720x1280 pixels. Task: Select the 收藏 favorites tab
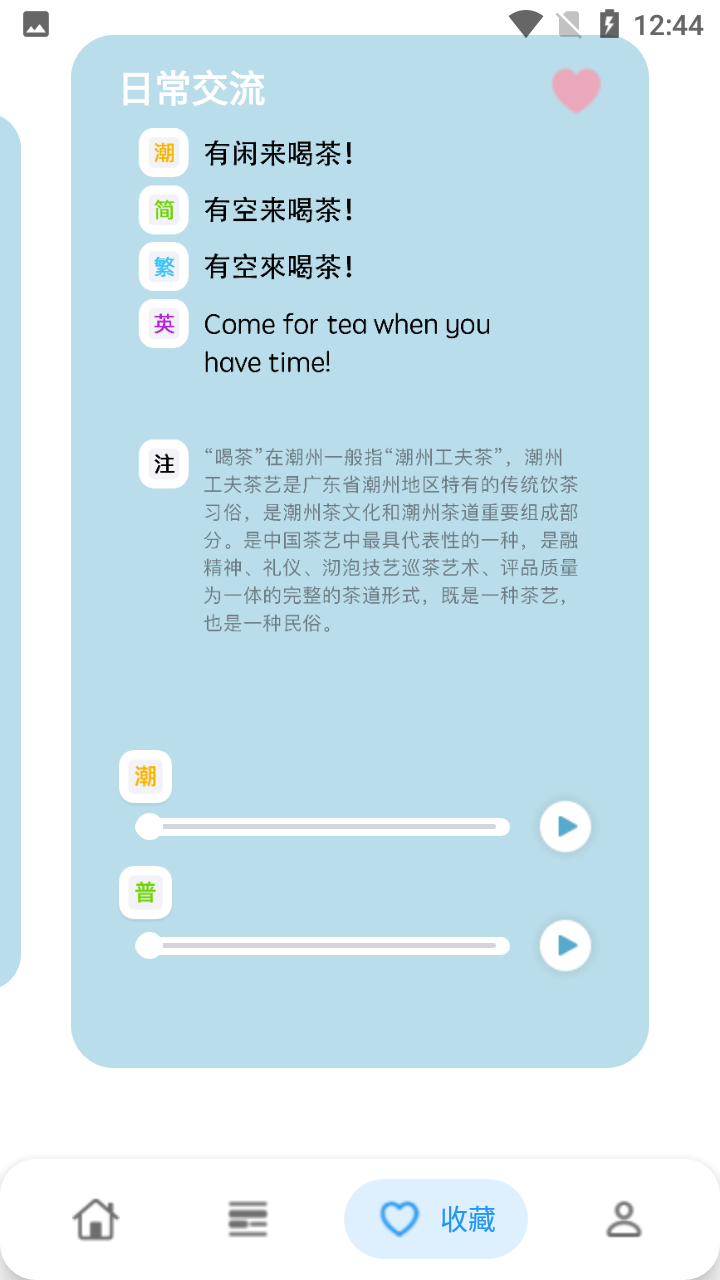(x=436, y=1219)
